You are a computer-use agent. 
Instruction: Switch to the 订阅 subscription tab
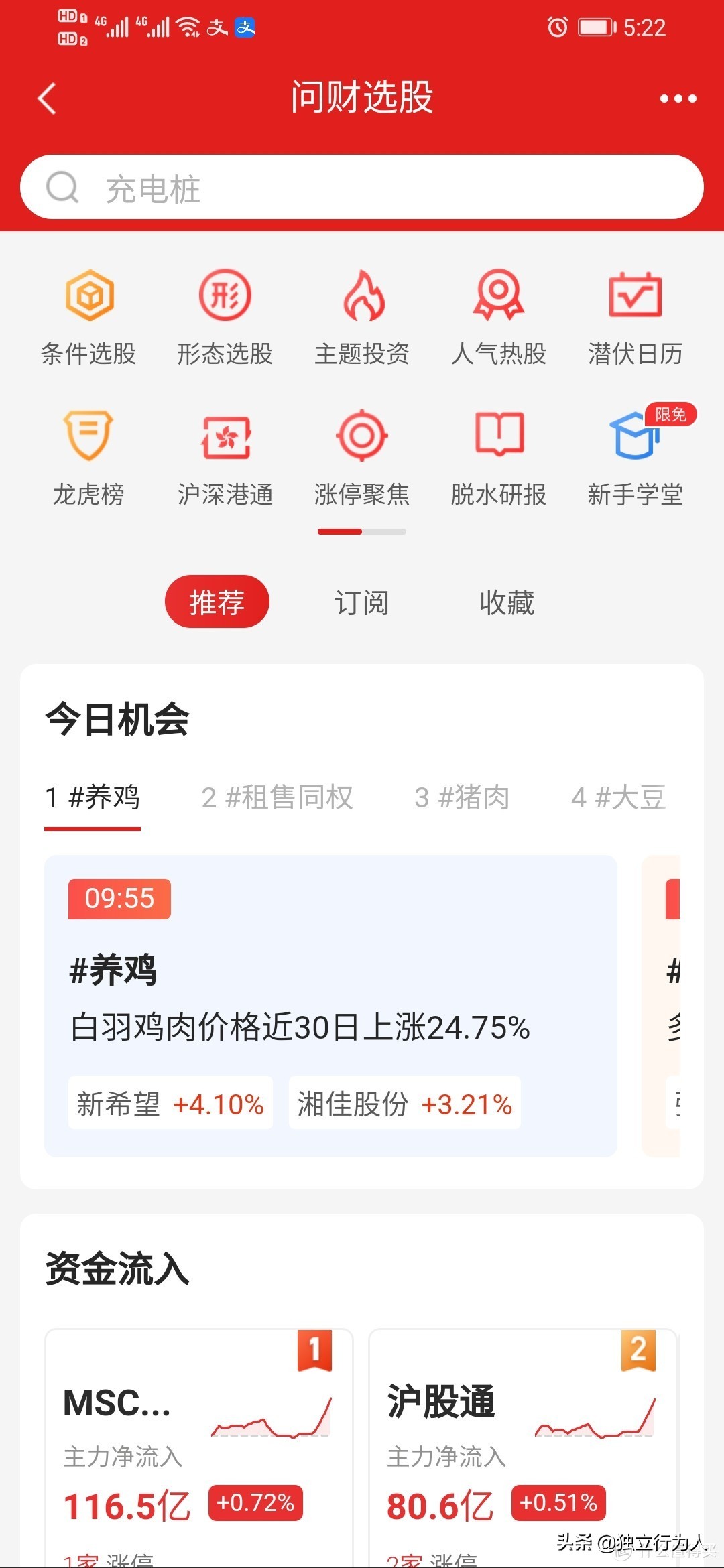coord(363,602)
